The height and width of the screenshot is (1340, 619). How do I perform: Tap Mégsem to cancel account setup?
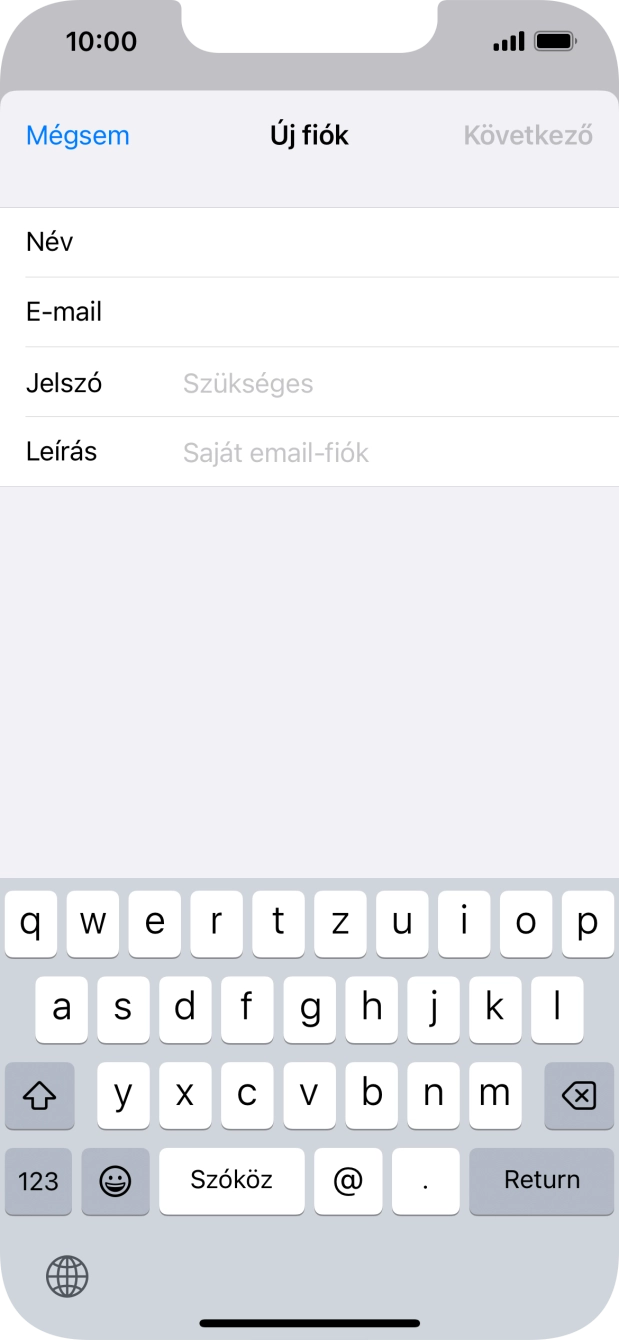[77, 136]
